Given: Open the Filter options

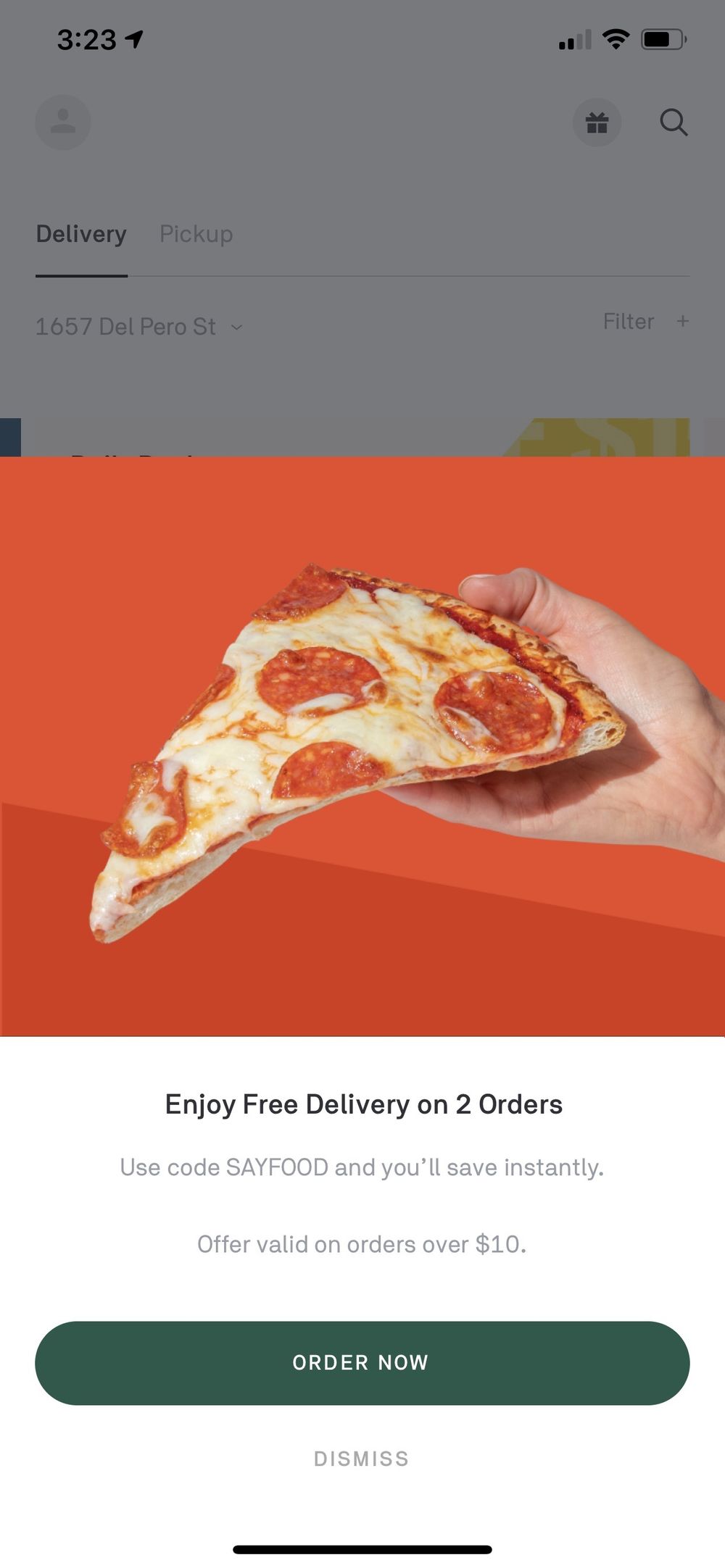Looking at the screenshot, I should point(646,322).
